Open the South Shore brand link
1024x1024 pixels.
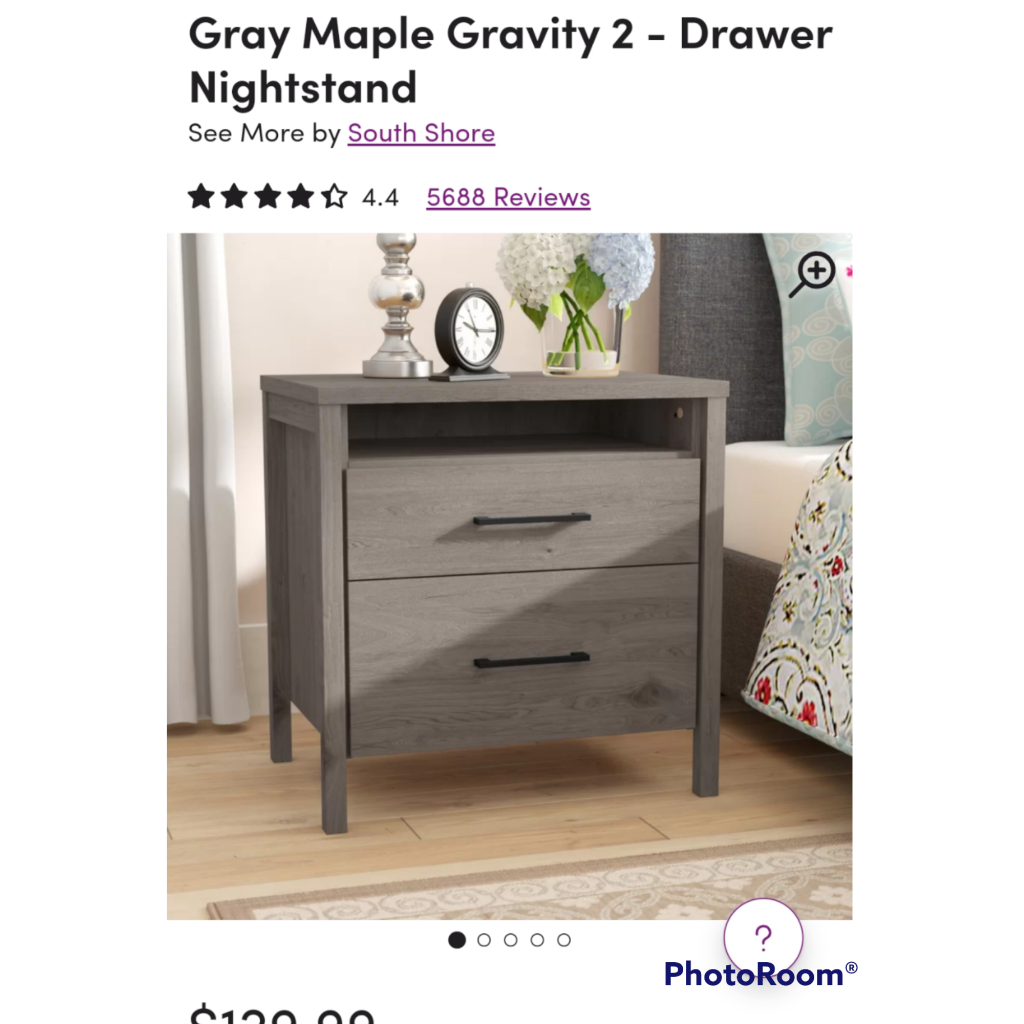click(421, 133)
